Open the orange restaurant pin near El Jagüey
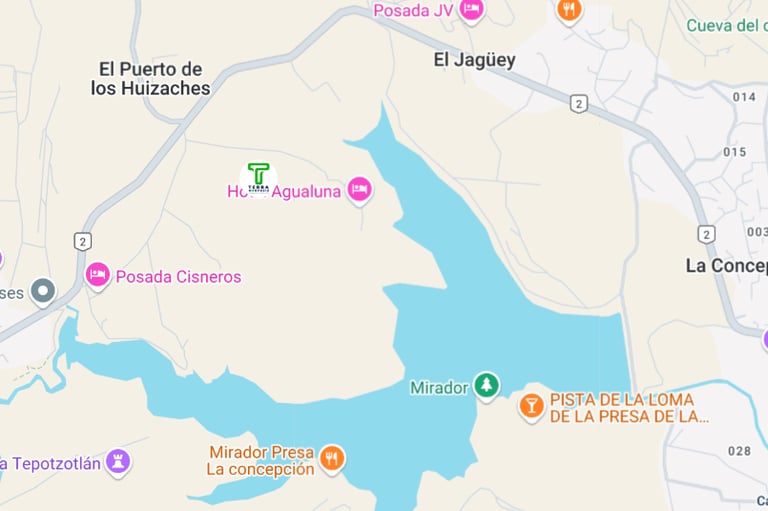This screenshot has width=768, height=511. [569, 9]
